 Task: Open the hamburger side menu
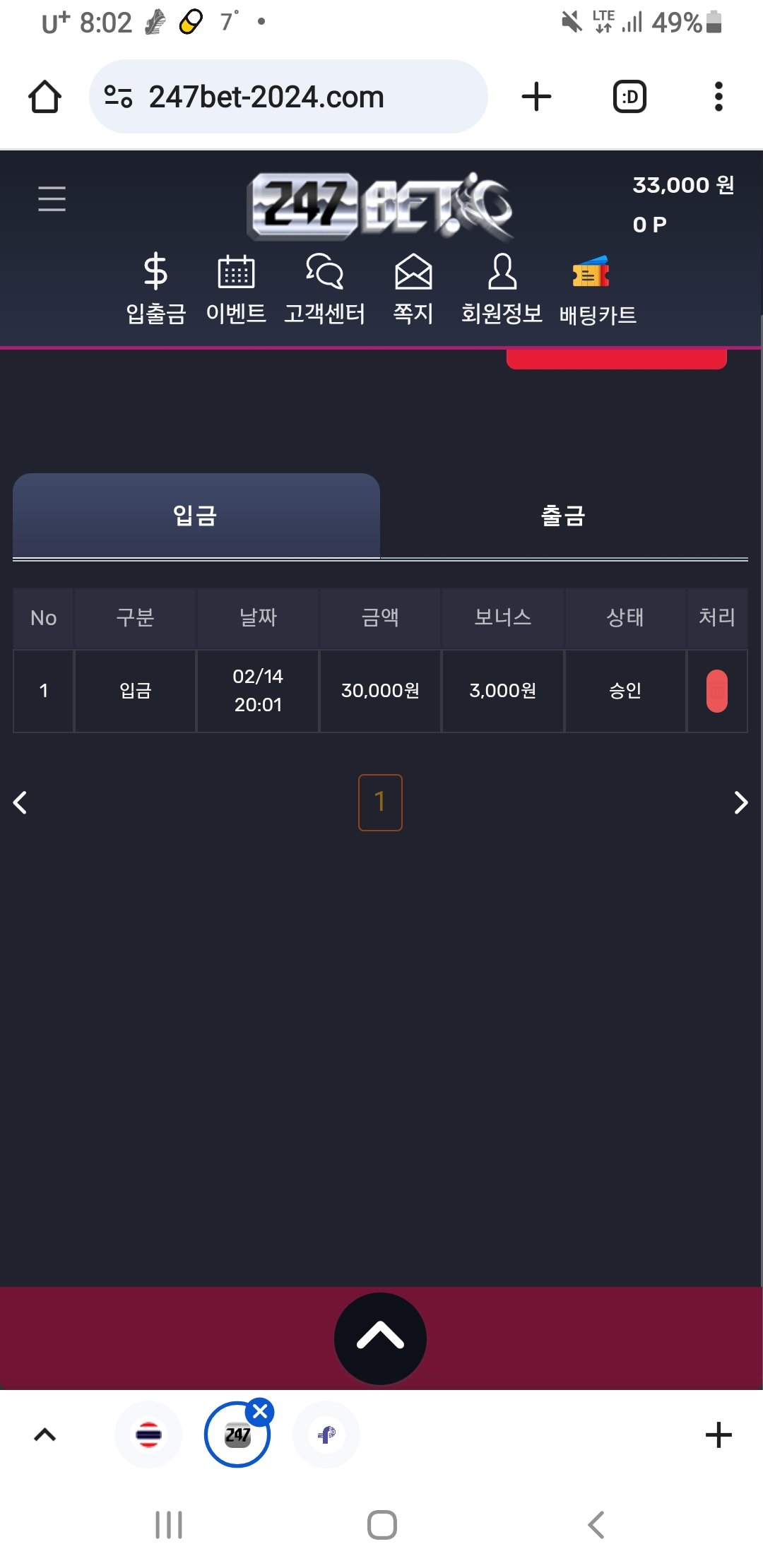[x=52, y=198]
